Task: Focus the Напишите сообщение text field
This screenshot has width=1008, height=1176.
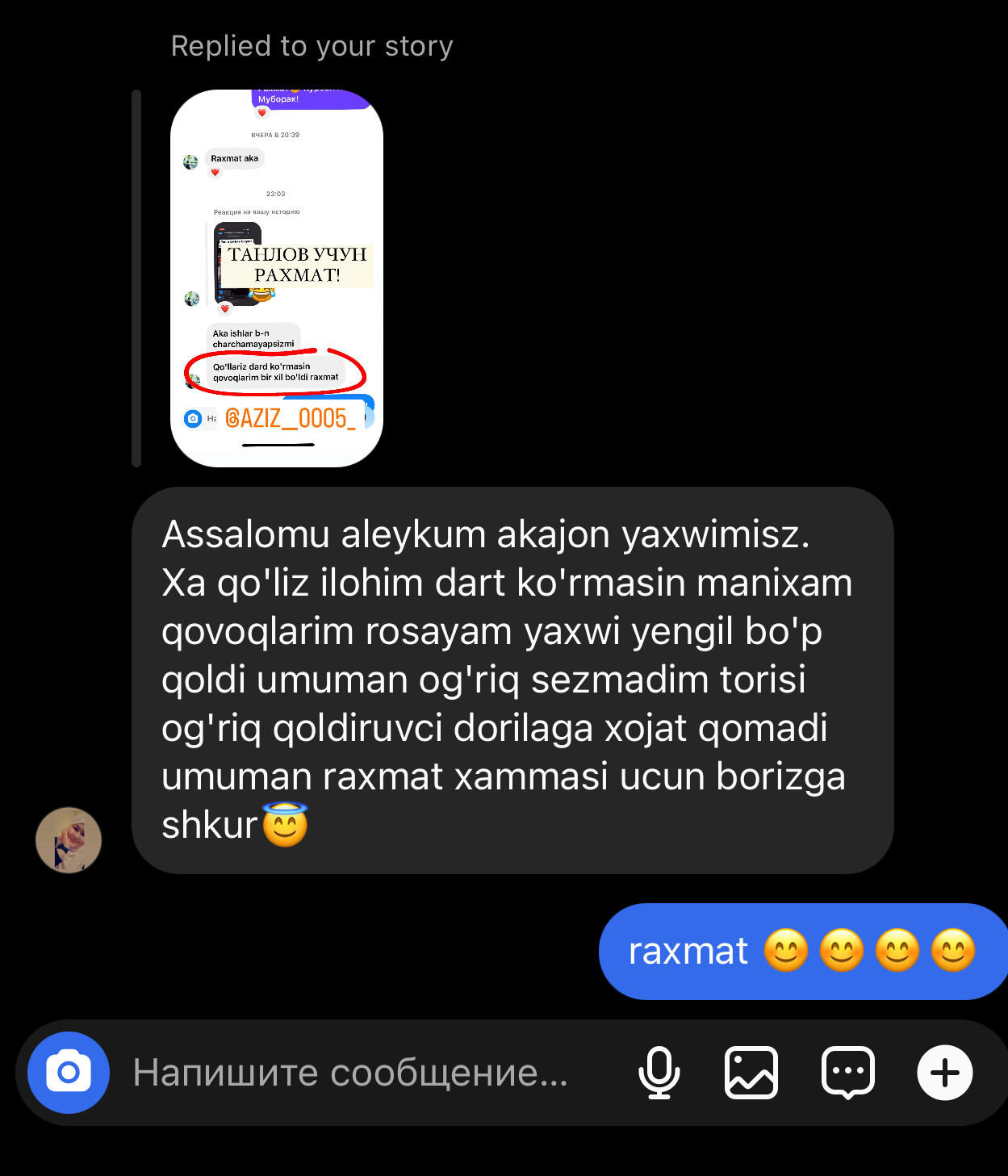Action: pos(350,1073)
